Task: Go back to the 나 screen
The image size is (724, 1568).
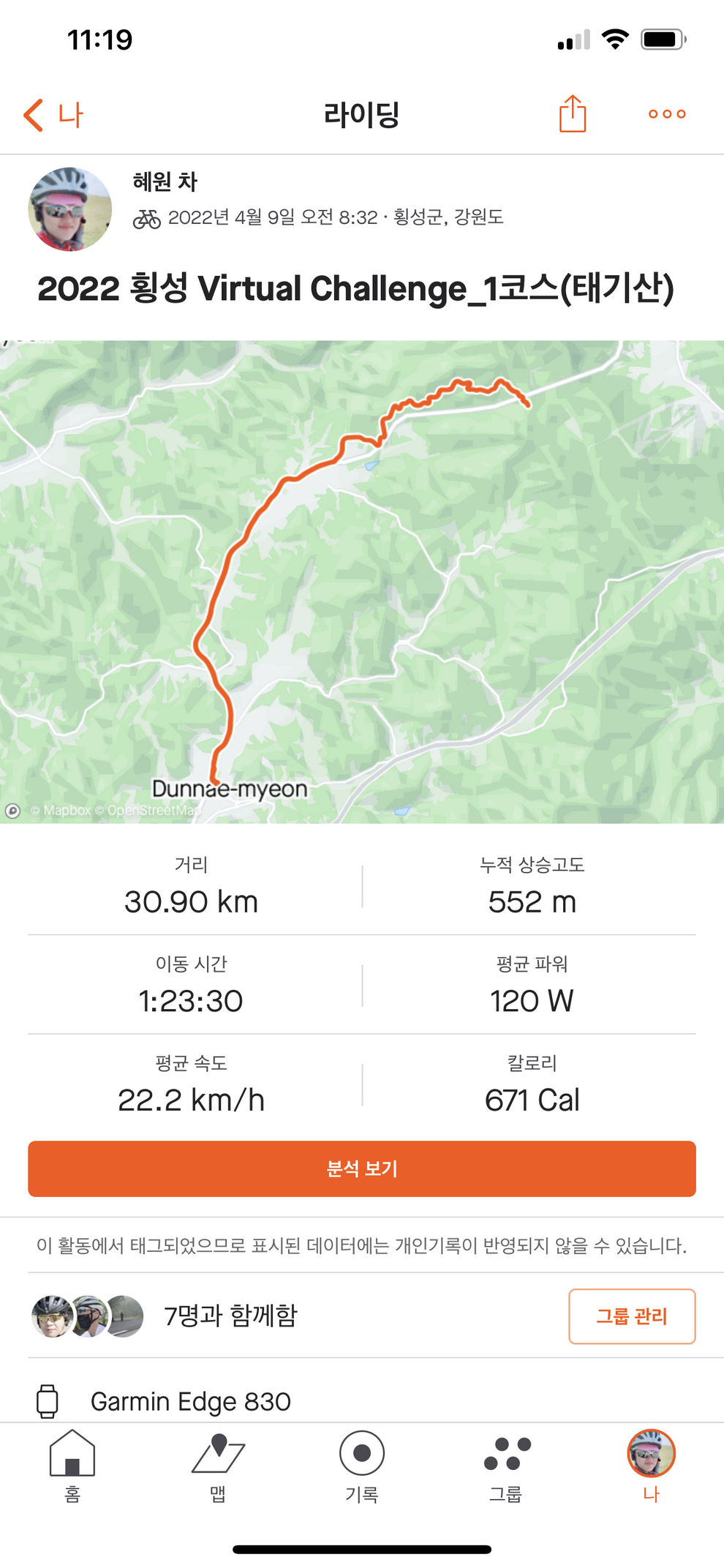Action: pos(53,115)
